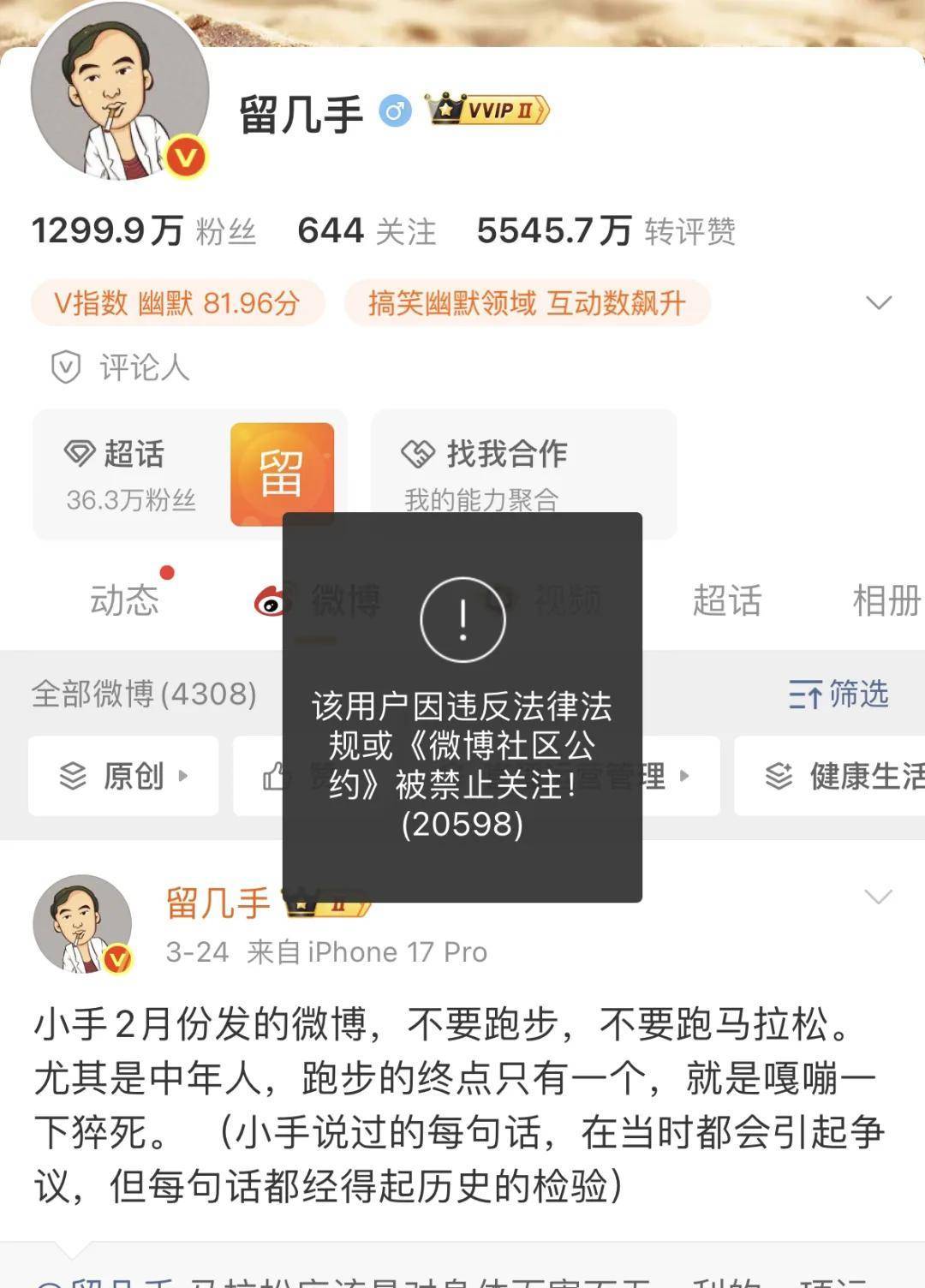Open the post's dropdown arrow menu
Viewport: 925px width, 1288px height.
879,897
